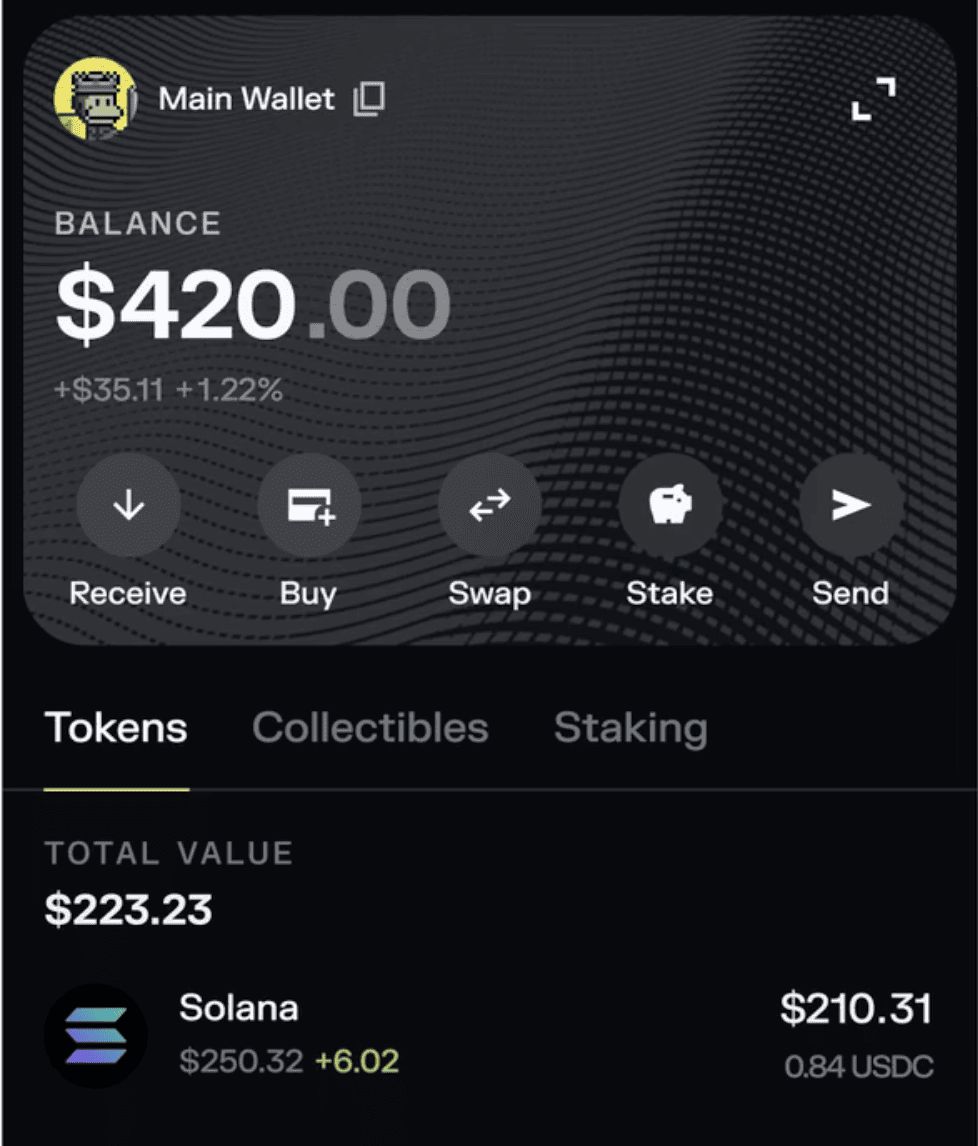
Task: Open the Main Wallet avatar
Action: (x=93, y=99)
